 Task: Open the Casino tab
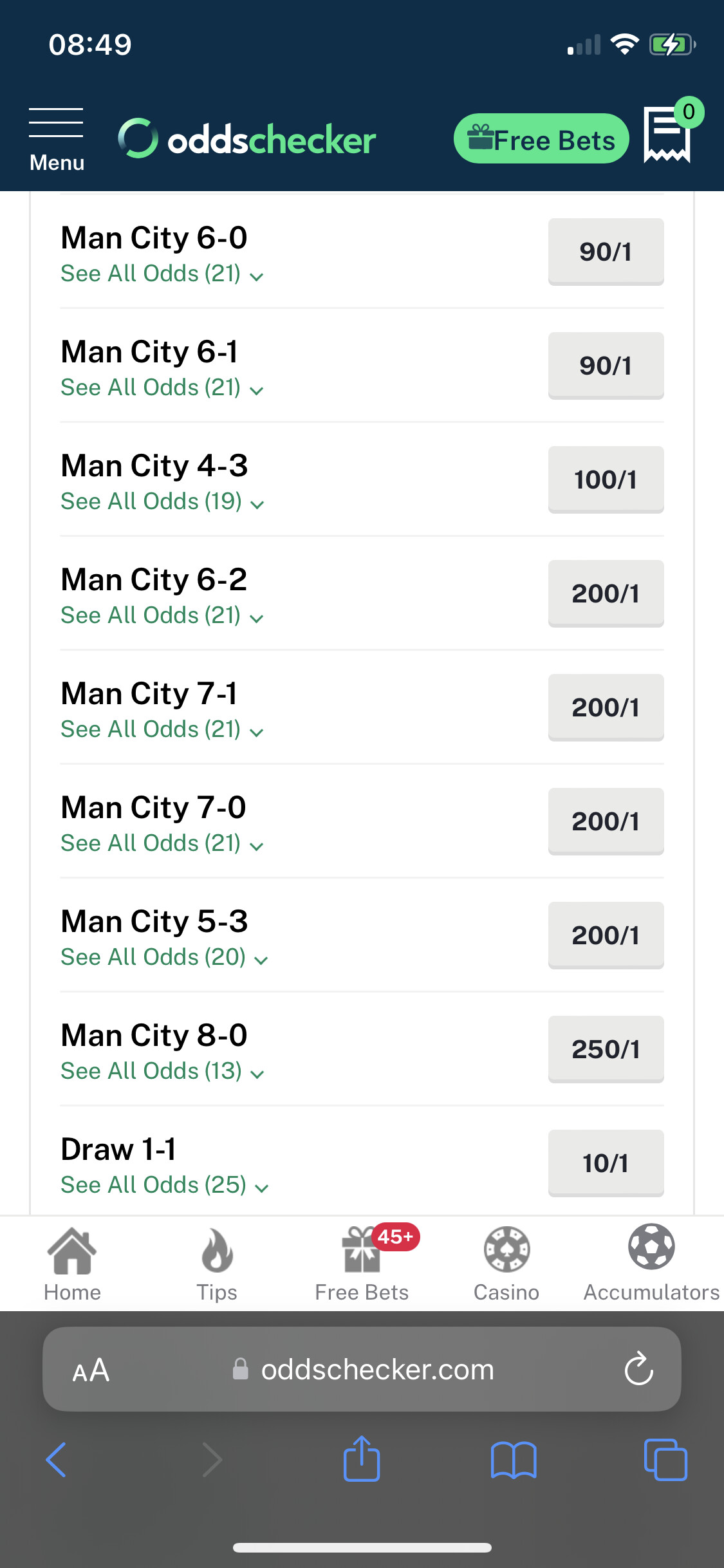point(506,1264)
